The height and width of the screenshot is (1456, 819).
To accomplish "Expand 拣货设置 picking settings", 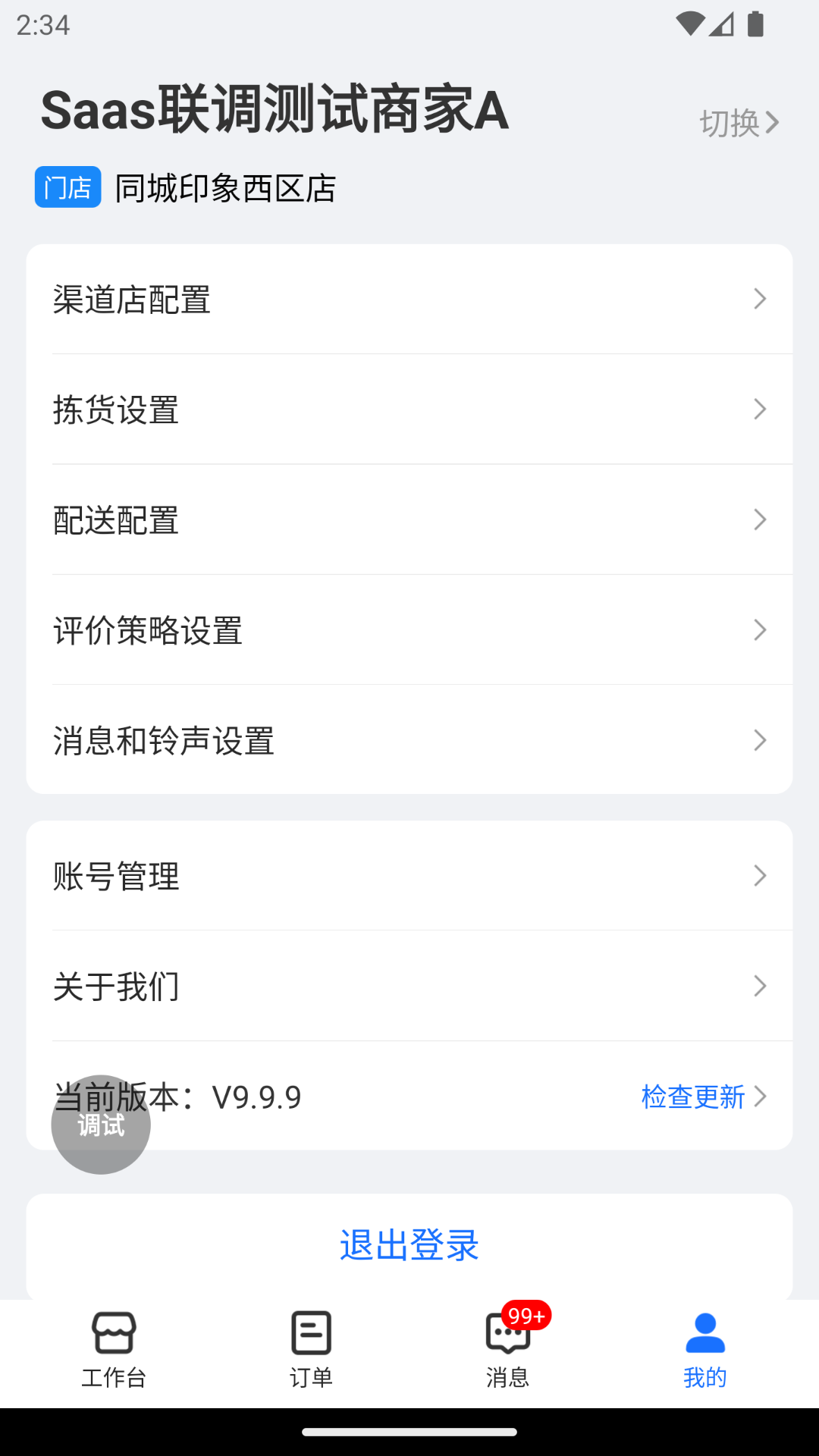I will point(409,409).
